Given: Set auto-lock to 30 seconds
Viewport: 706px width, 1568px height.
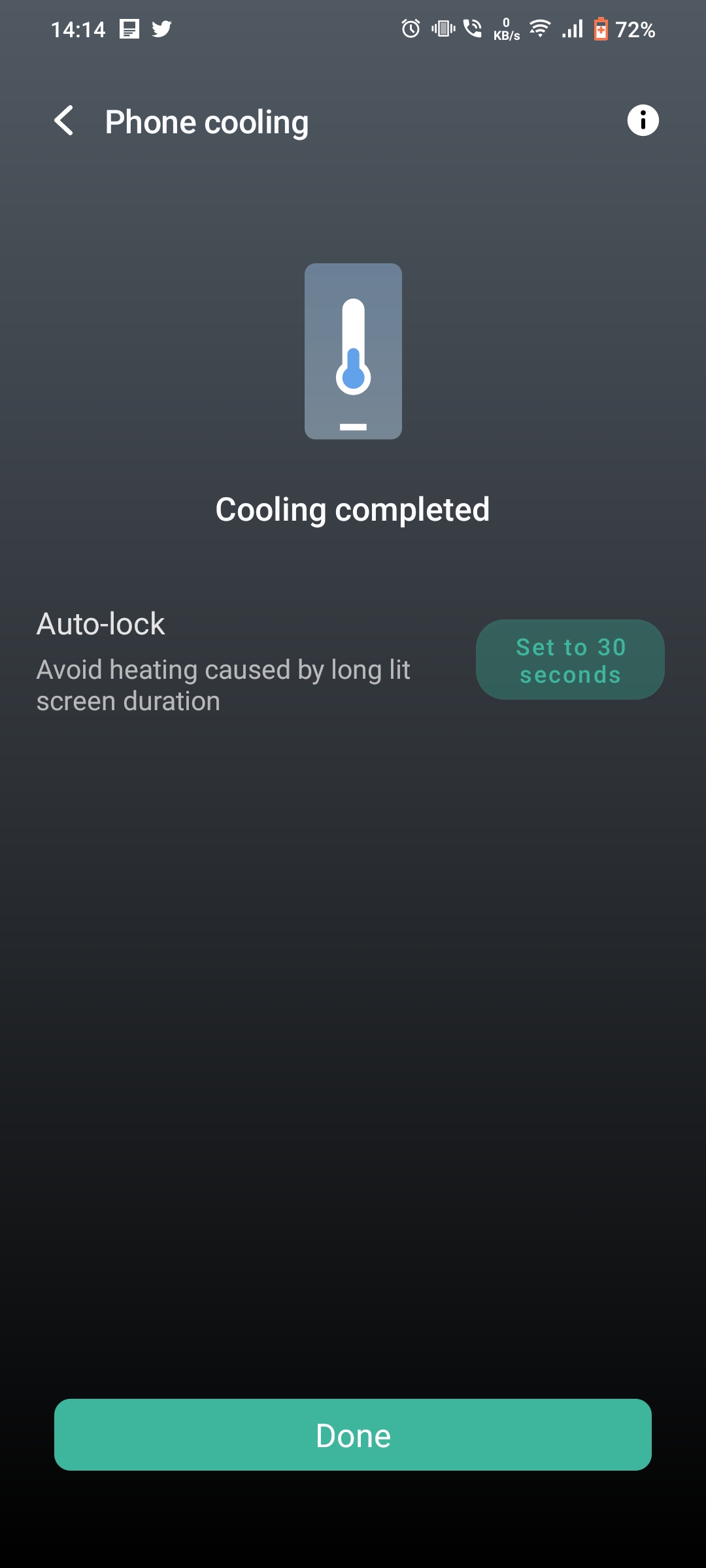Looking at the screenshot, I should point(570,660).
